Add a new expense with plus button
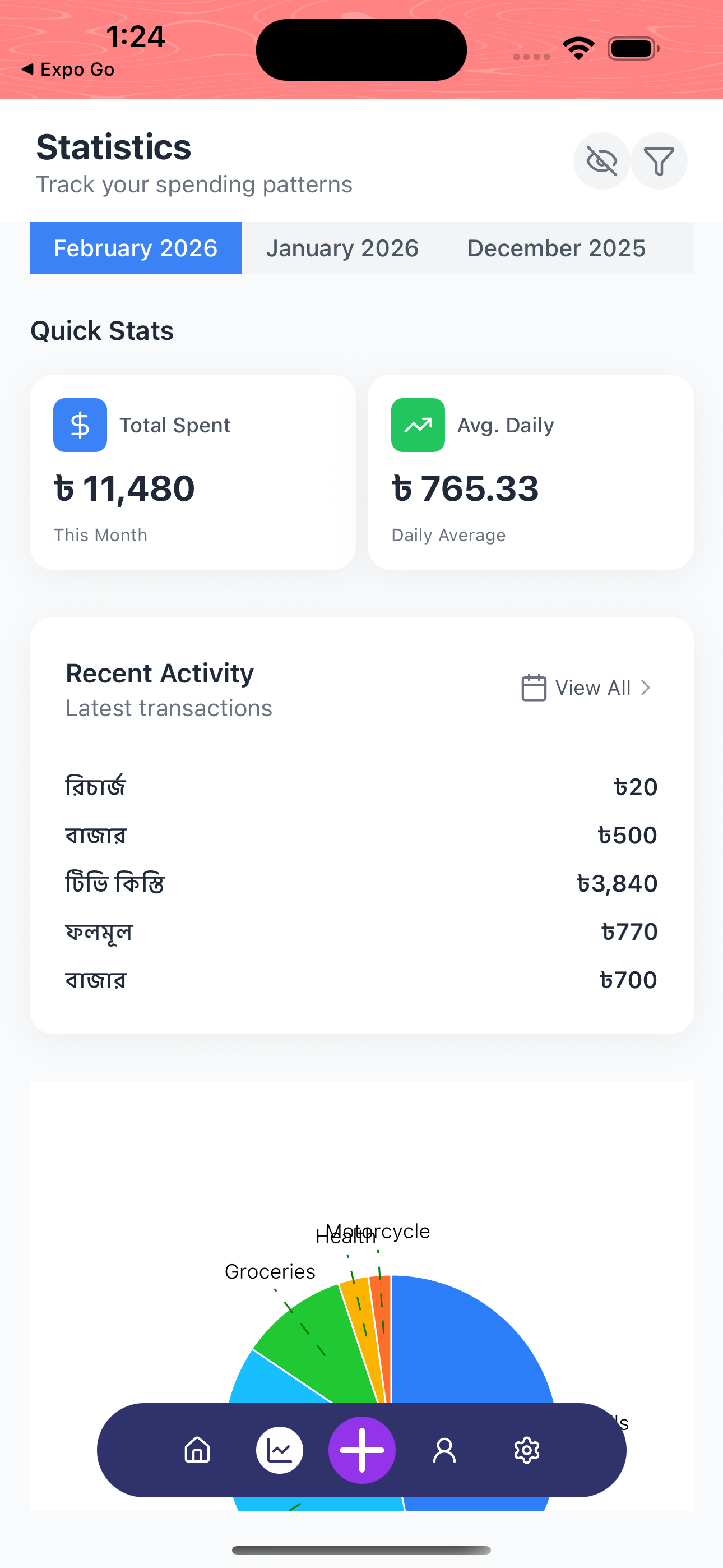 (x=361, y=1450)
